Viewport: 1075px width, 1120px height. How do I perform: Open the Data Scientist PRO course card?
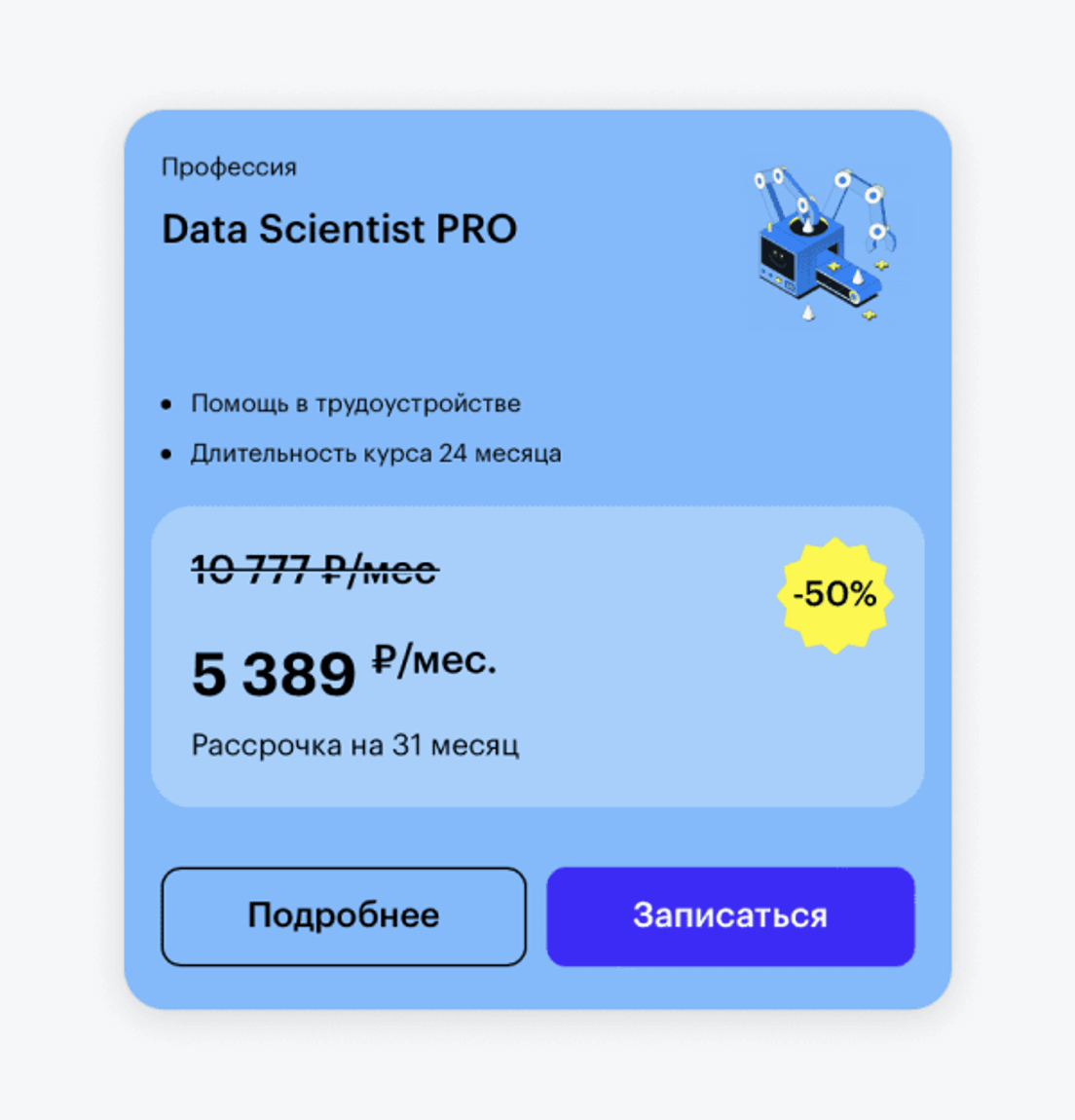(x=339, y=230)
